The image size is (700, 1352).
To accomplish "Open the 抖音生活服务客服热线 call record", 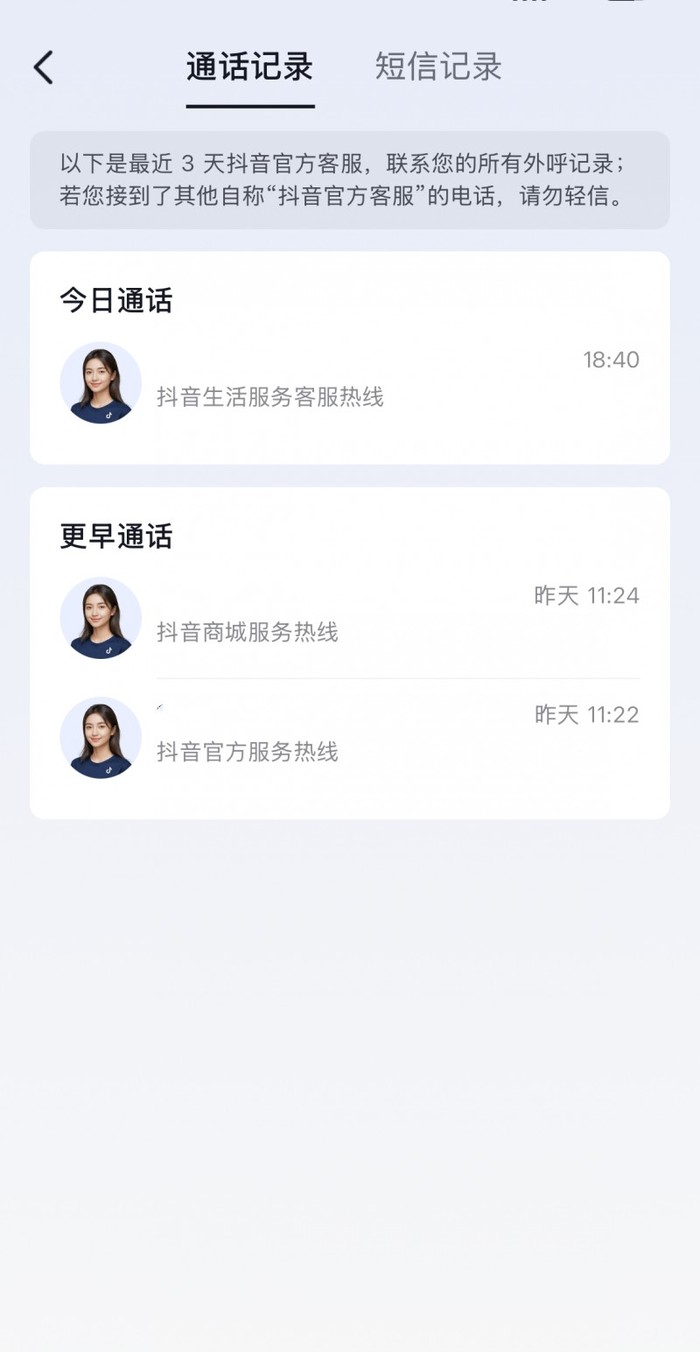I will pyautogui.click(x=349, y=383).
